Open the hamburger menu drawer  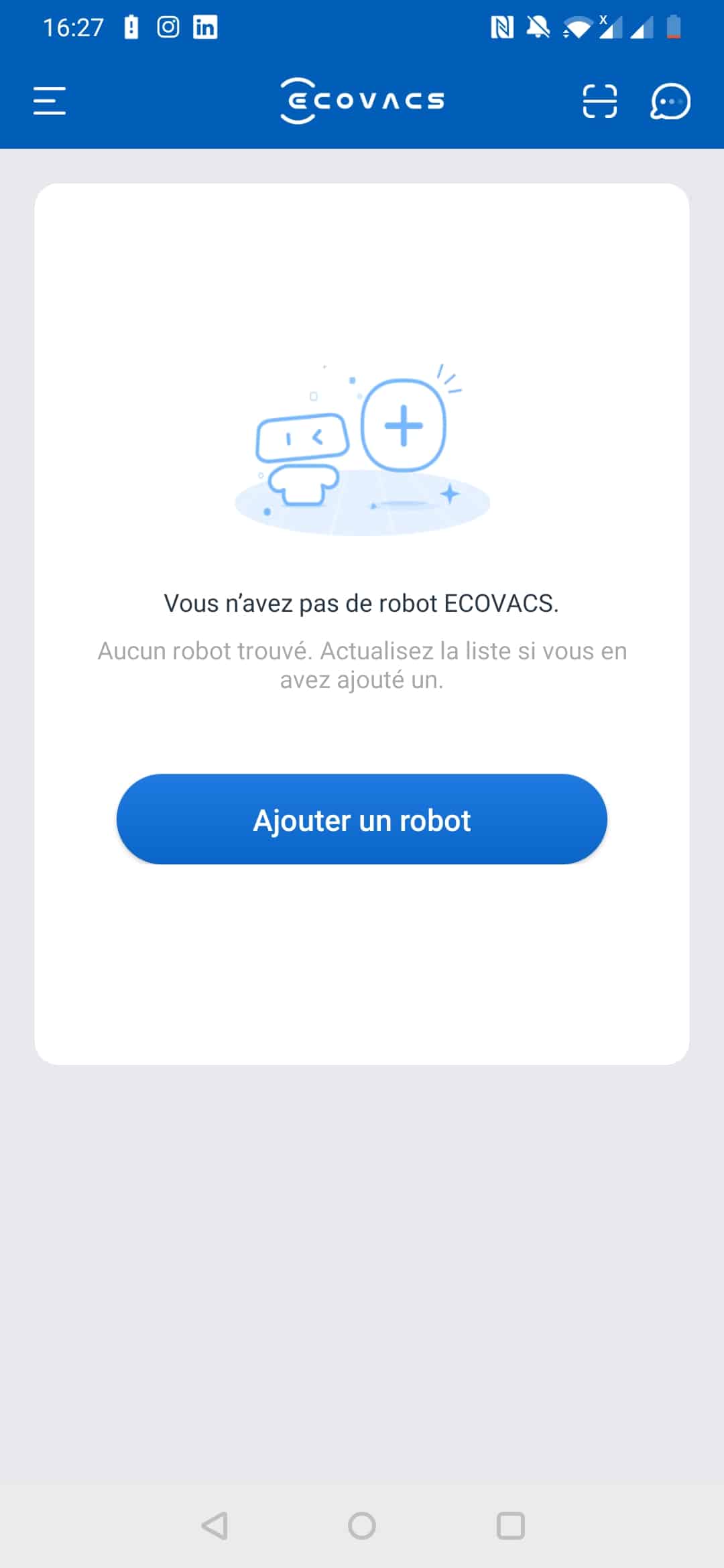50,101
